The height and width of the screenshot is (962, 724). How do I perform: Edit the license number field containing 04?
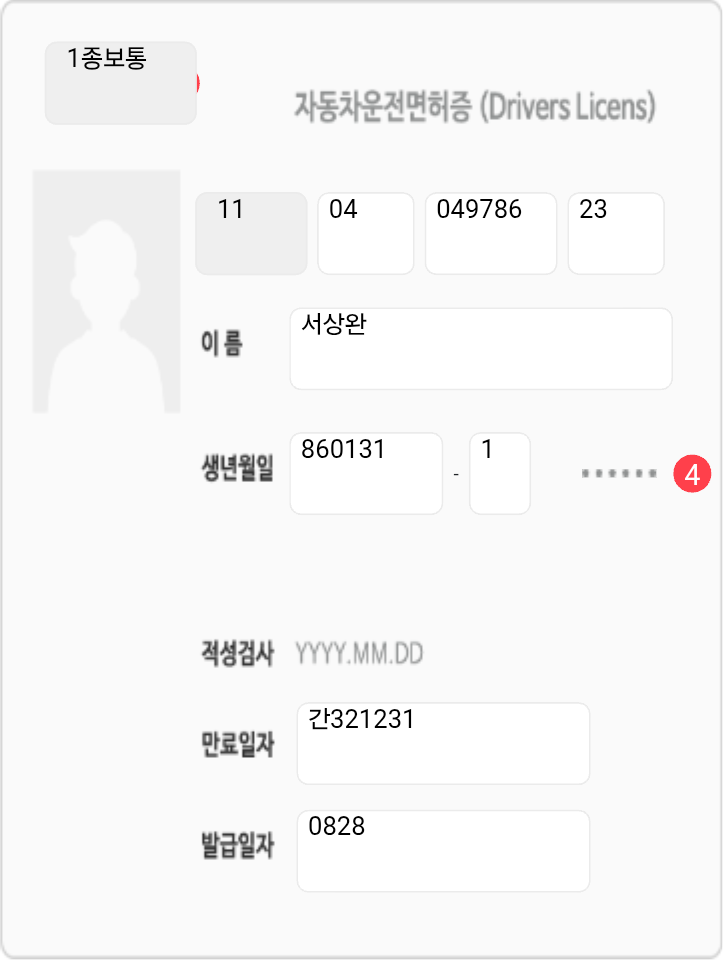(x=365, y=233)
